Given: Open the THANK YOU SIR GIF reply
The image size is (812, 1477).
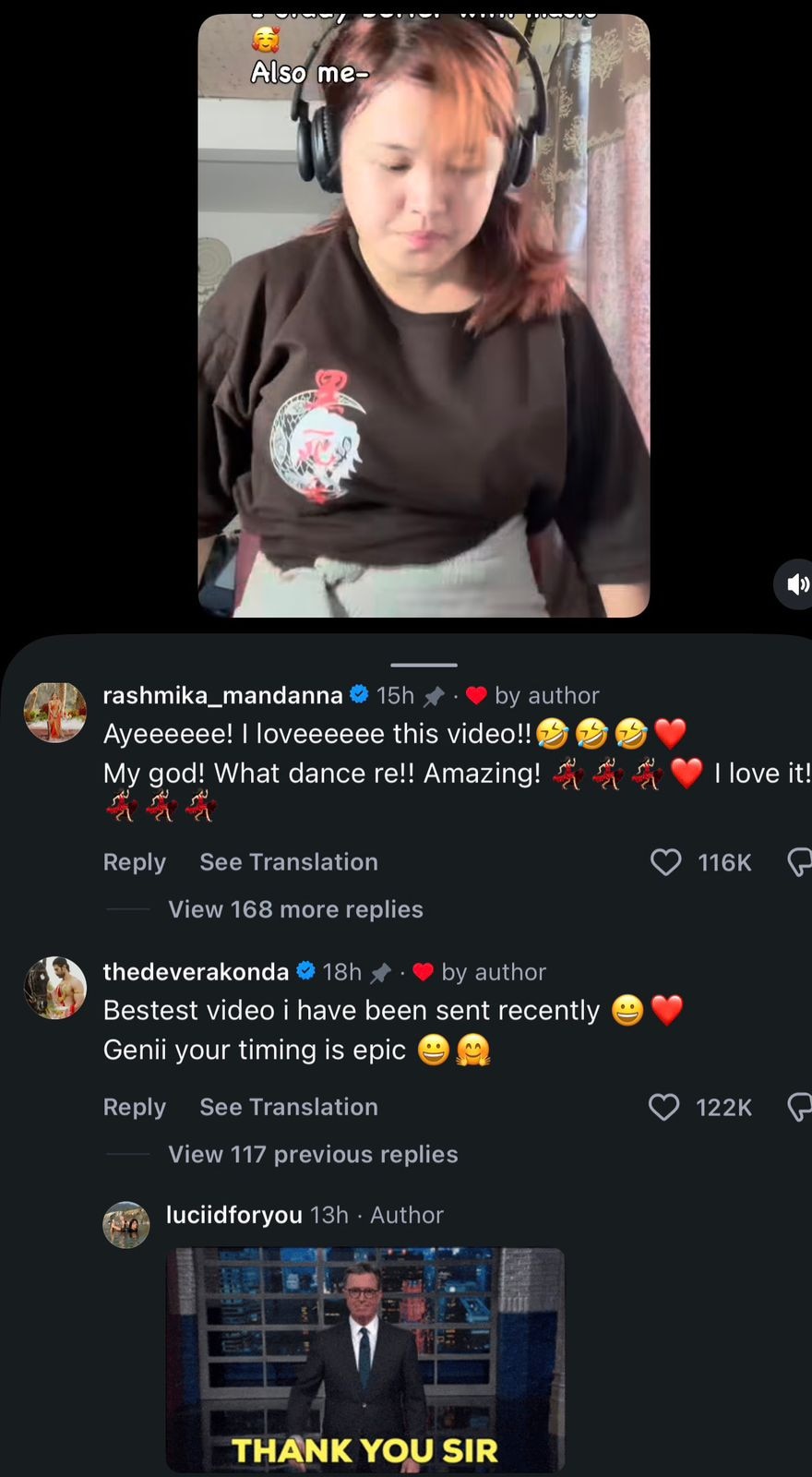Looking at the screenshot, I should [364, 1359].
